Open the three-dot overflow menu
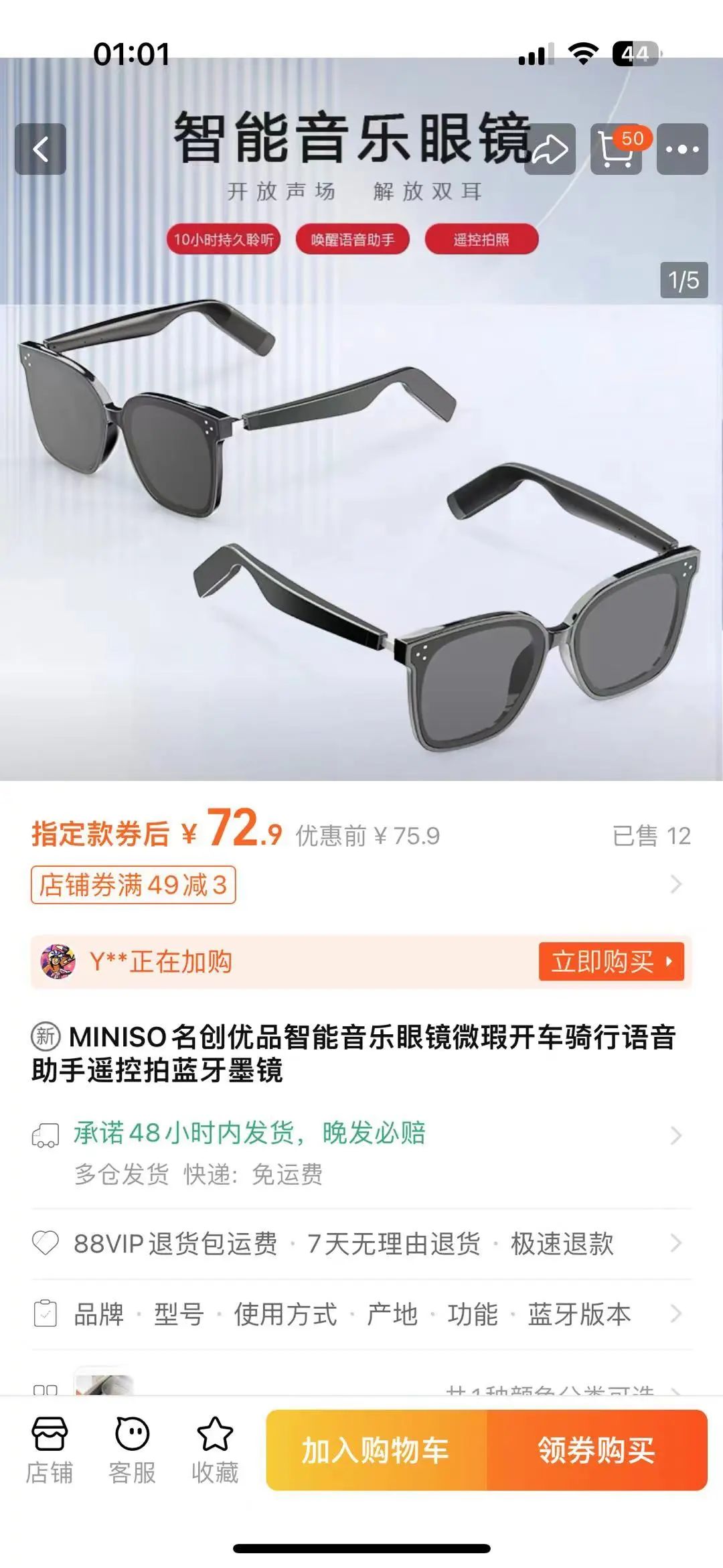Viewport: 723px width, 1568px height. click(682, 149)
